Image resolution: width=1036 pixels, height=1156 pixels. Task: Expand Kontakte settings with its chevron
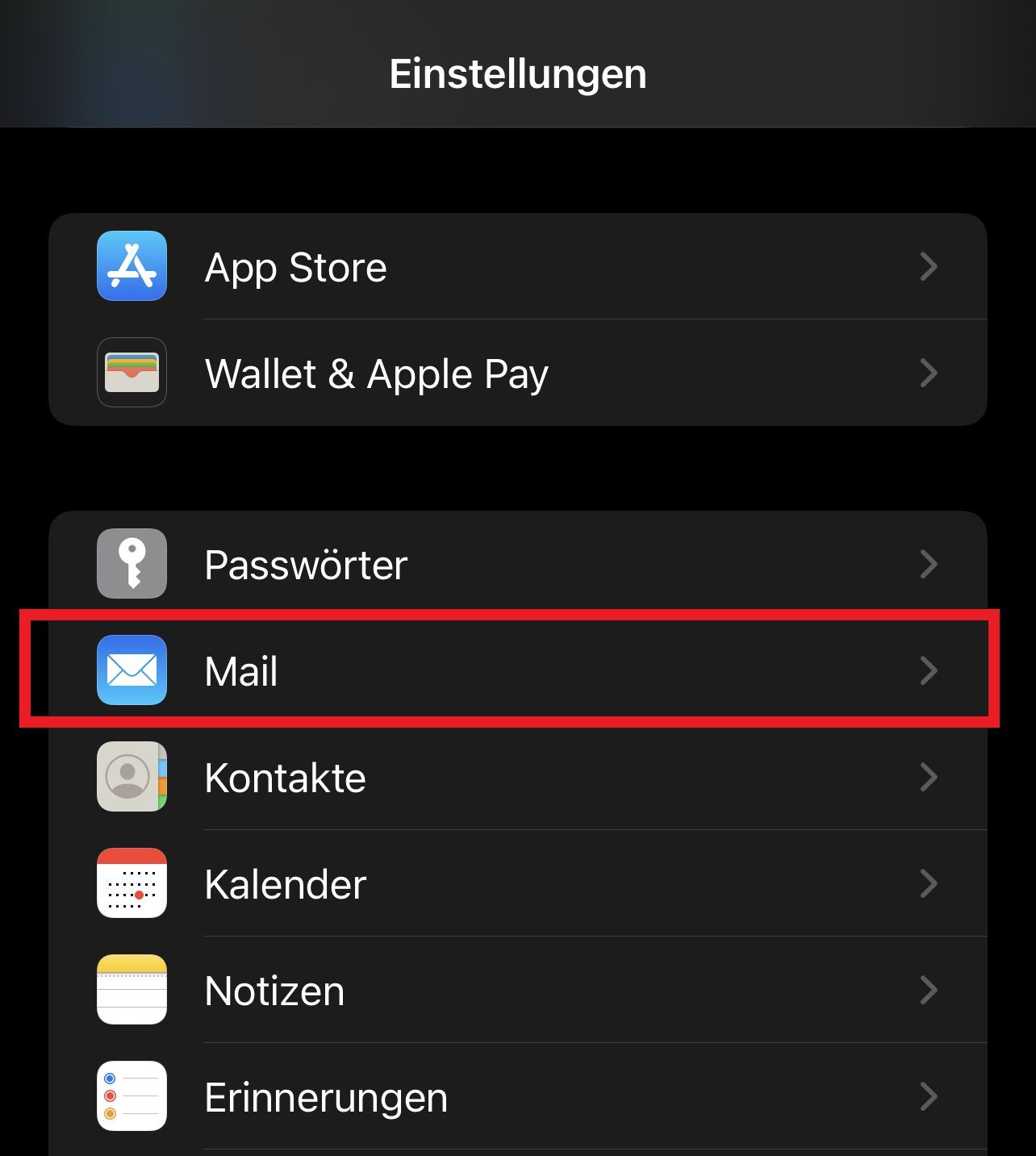tap(929, 778)
